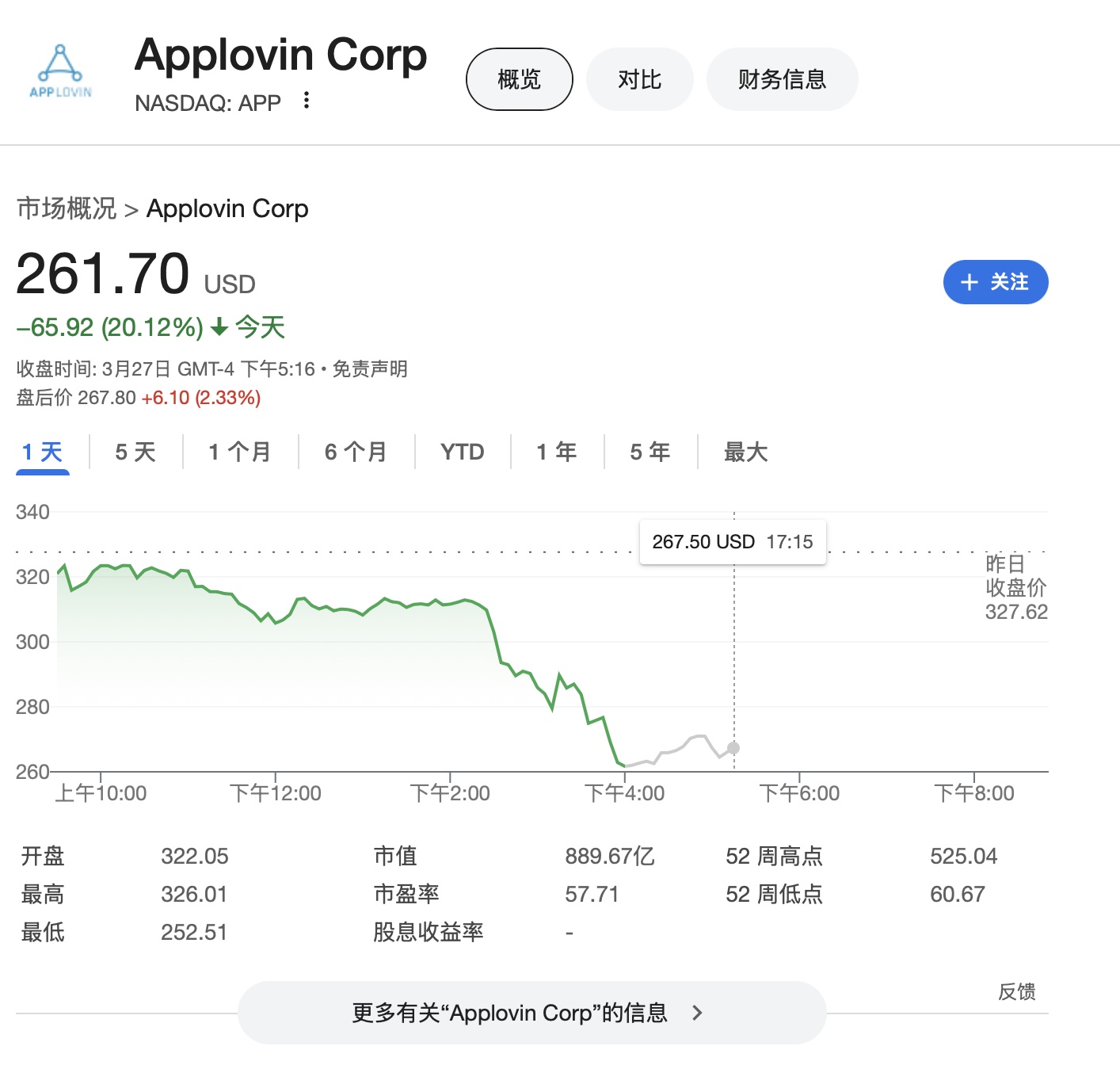The width and height of the screenshot is (1120, 1065).
Task: Switch chart to 5 天
Action: 135,452
